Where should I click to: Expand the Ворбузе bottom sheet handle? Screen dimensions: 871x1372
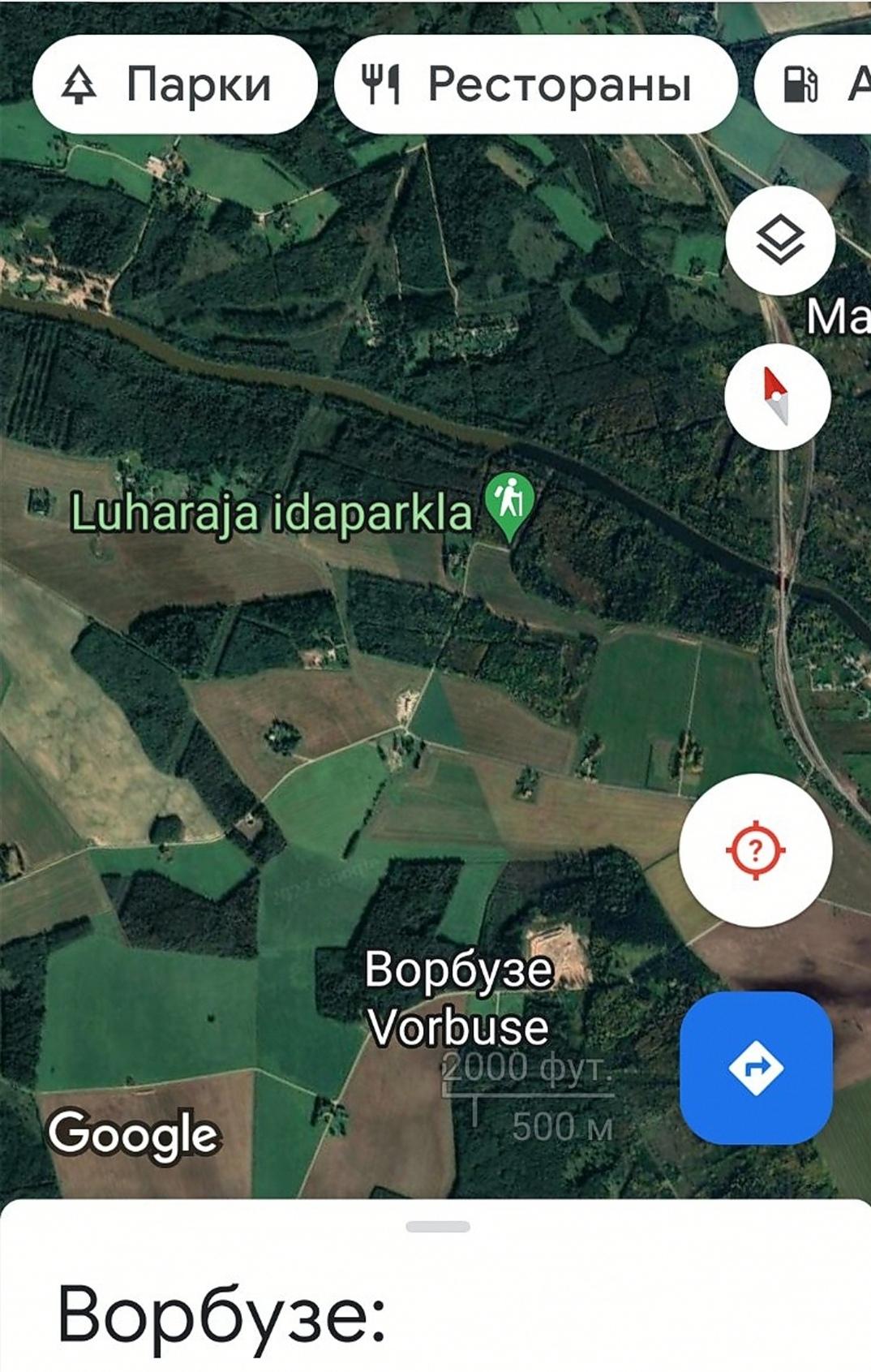point(438,1227)
